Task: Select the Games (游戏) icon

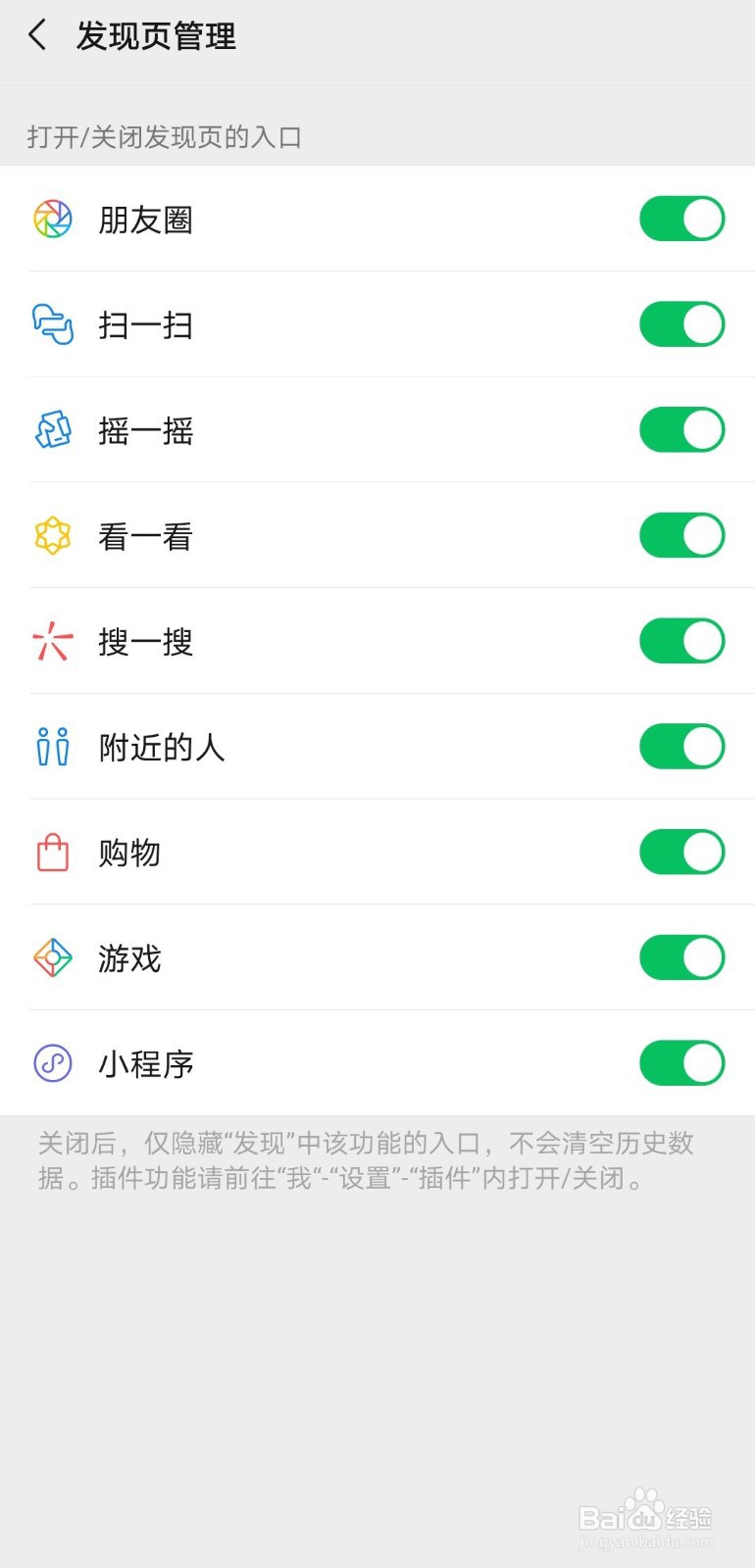Action: pyautogui.click(x=54, y=958)
